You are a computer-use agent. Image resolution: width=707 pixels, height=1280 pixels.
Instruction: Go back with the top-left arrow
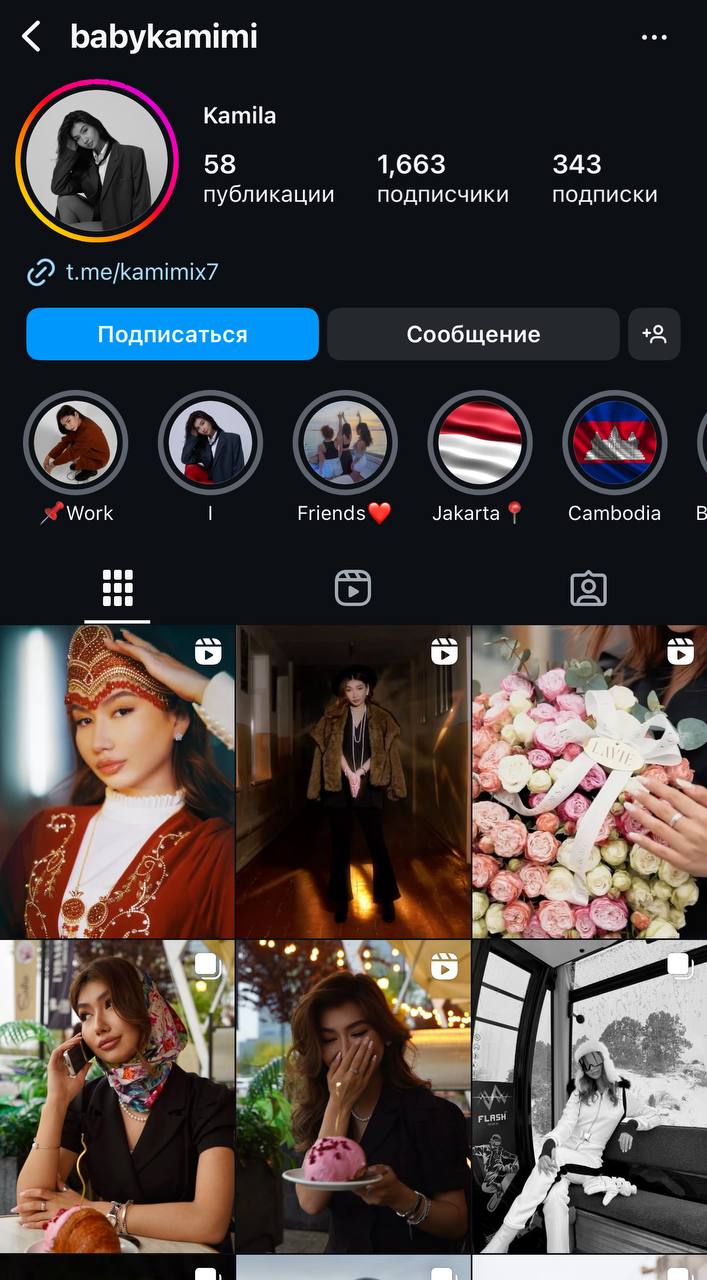point(32,38)
